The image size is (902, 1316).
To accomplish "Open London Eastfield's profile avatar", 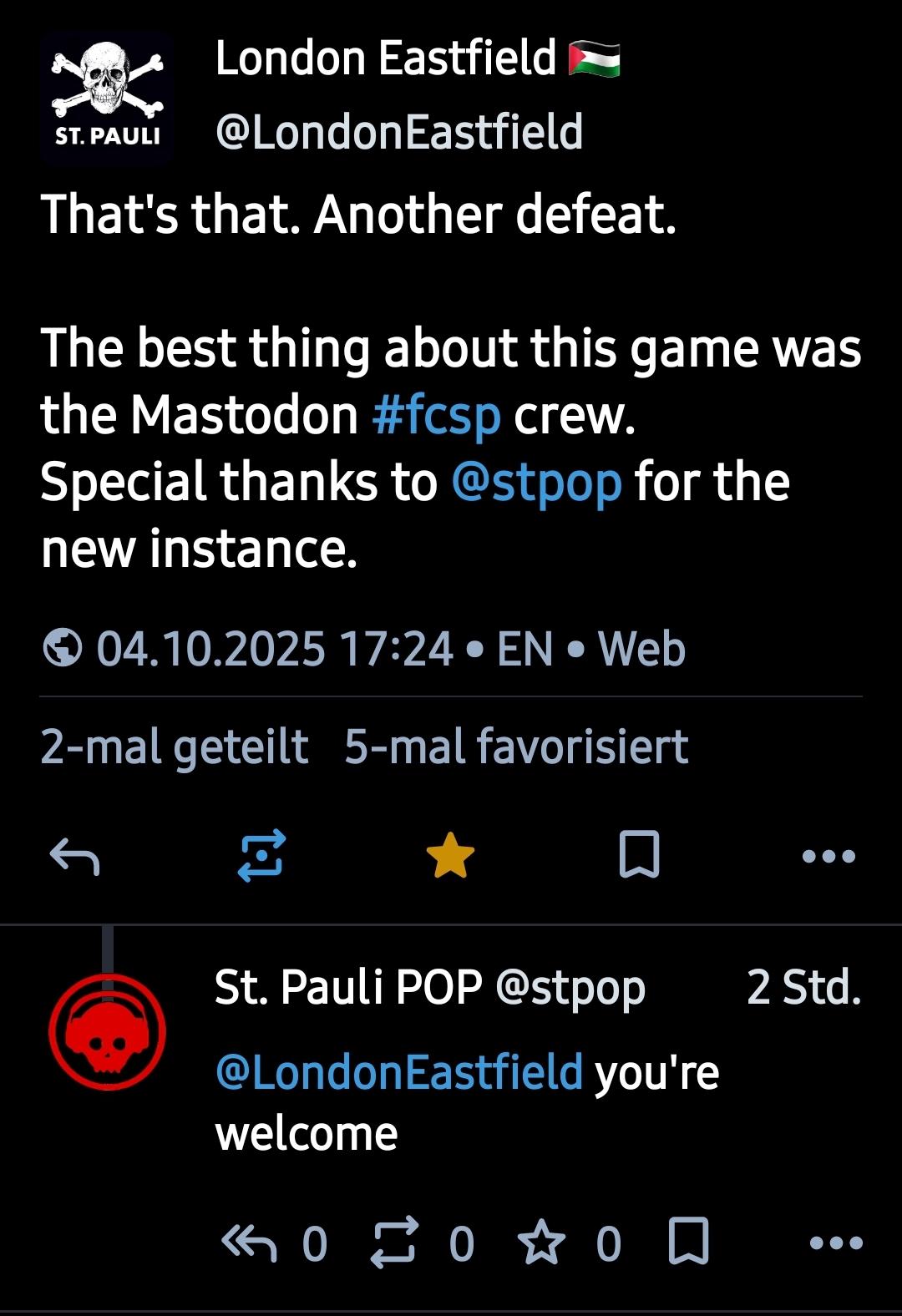I will [x=107, y=97].
